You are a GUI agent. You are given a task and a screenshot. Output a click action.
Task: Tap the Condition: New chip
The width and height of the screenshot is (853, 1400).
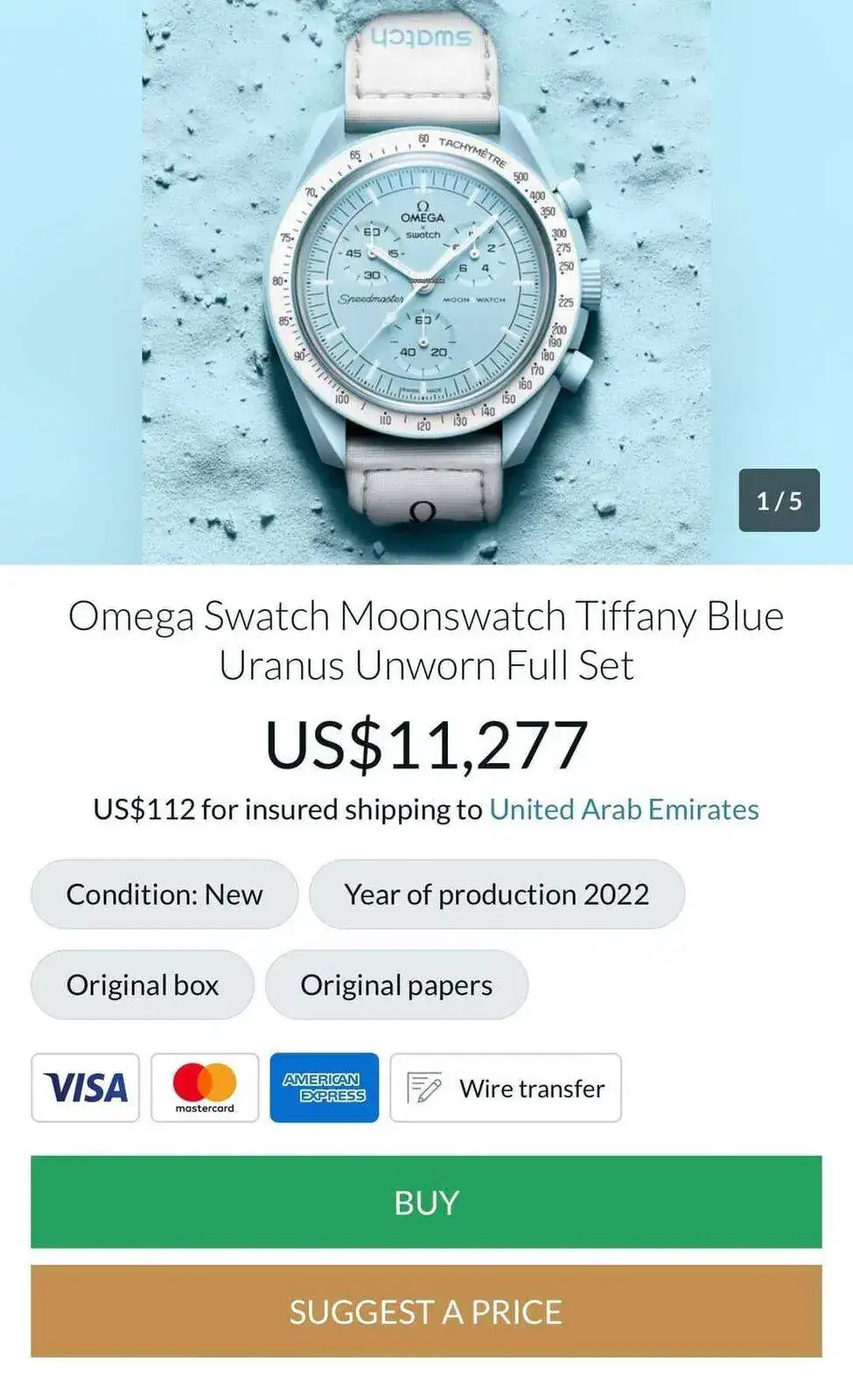[164, 894]
